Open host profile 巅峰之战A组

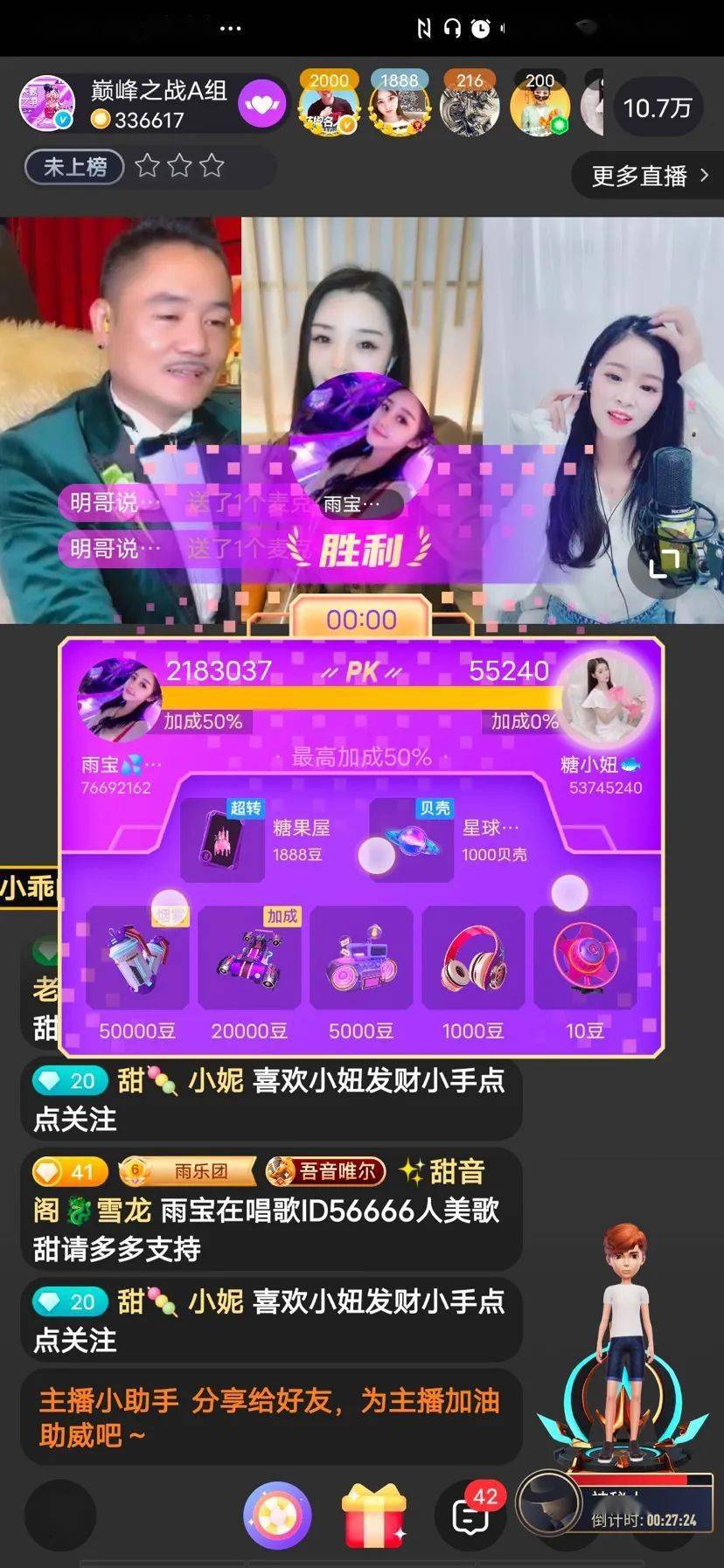coord(48,104)
